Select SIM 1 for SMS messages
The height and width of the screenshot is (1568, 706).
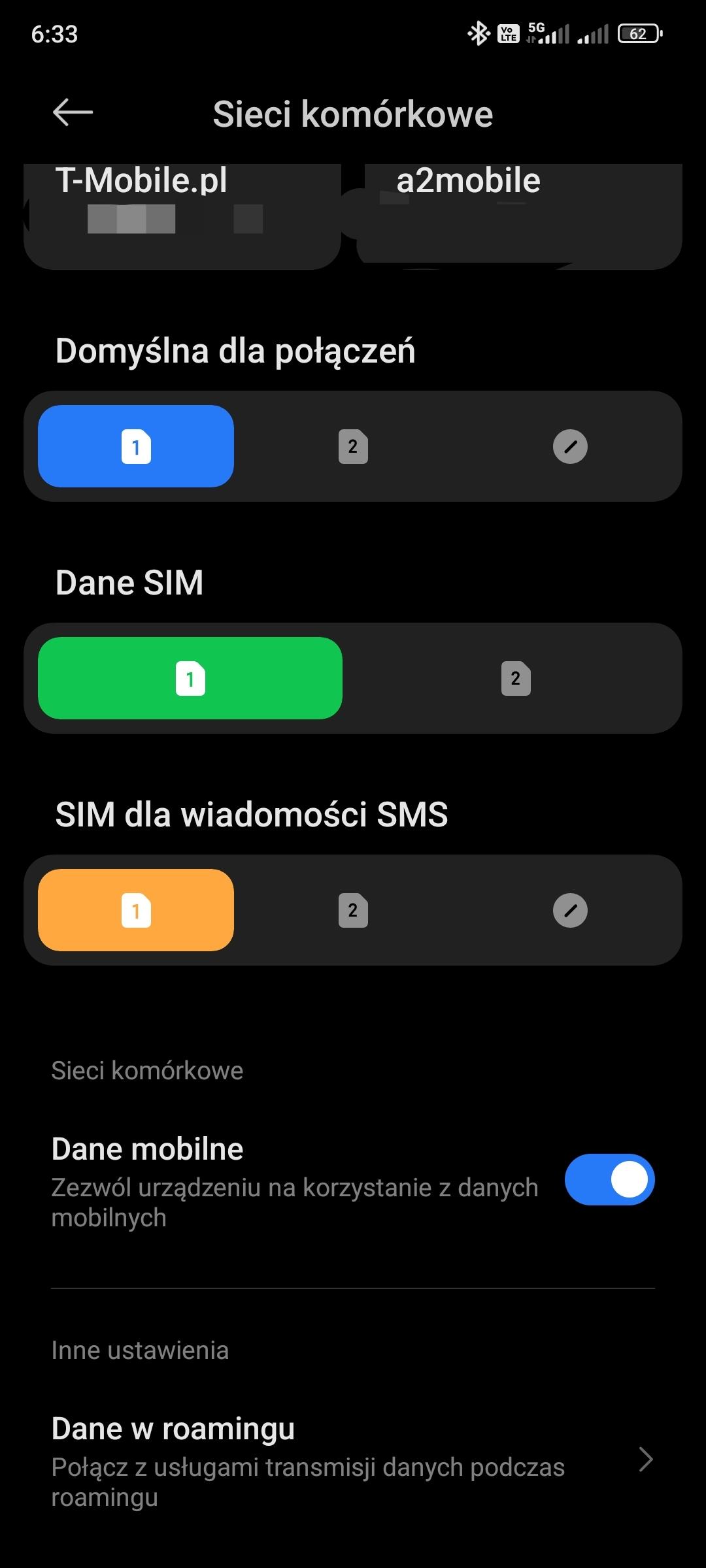coord(136,910)
